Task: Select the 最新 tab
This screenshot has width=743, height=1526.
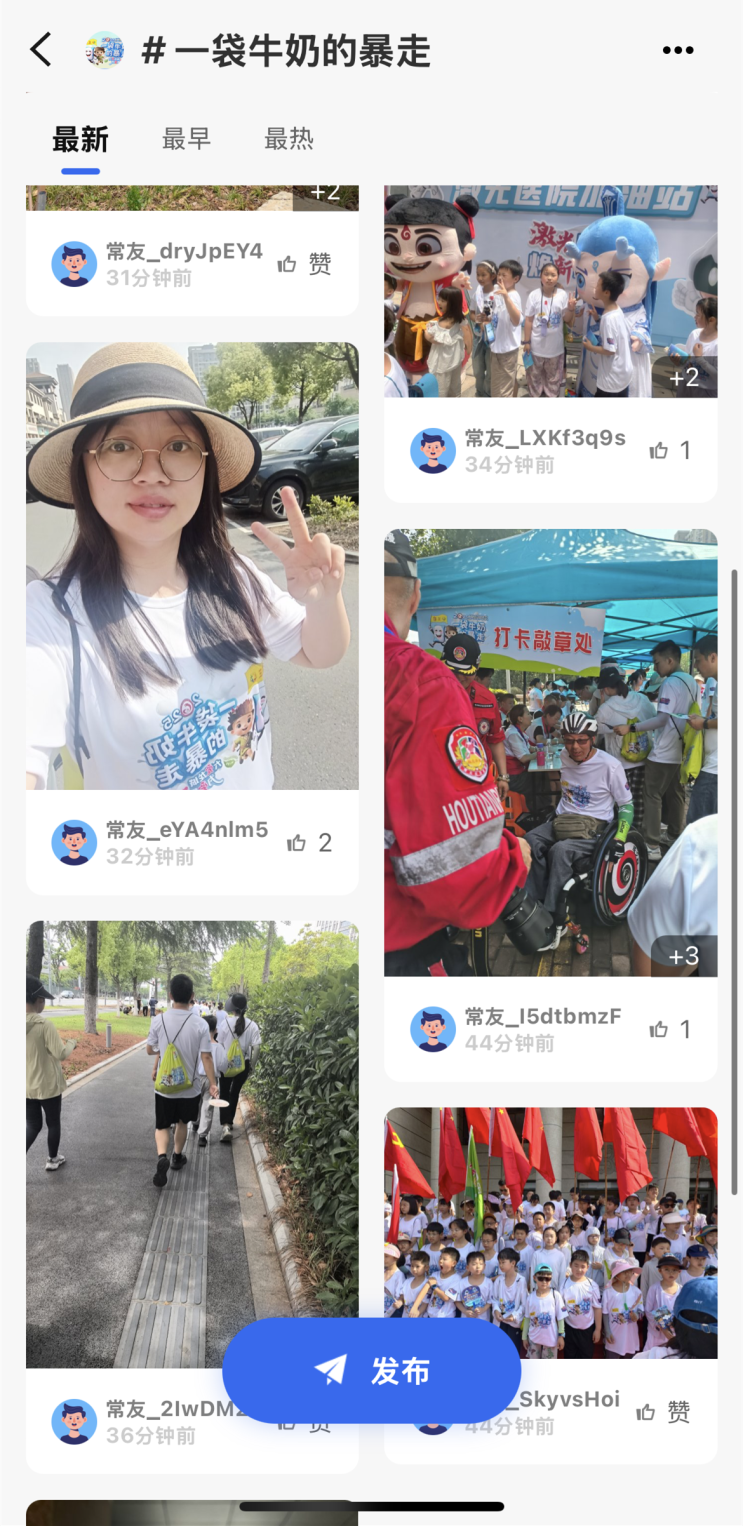Action: 80,140
